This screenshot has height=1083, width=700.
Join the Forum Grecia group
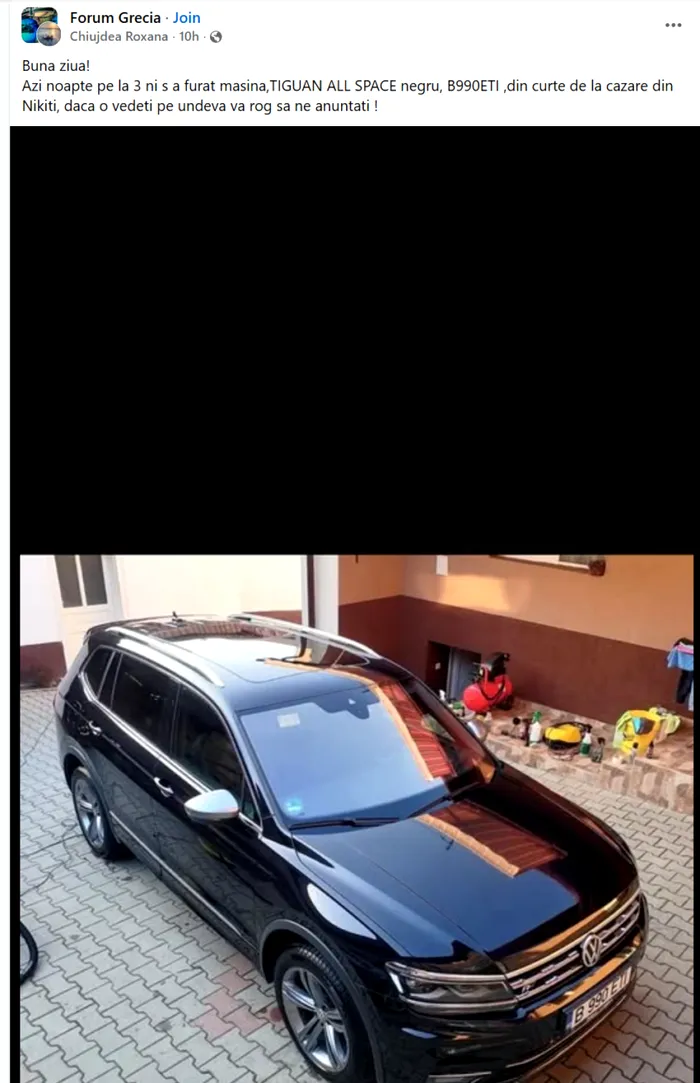pyautogui.click(x=186, y=18)
